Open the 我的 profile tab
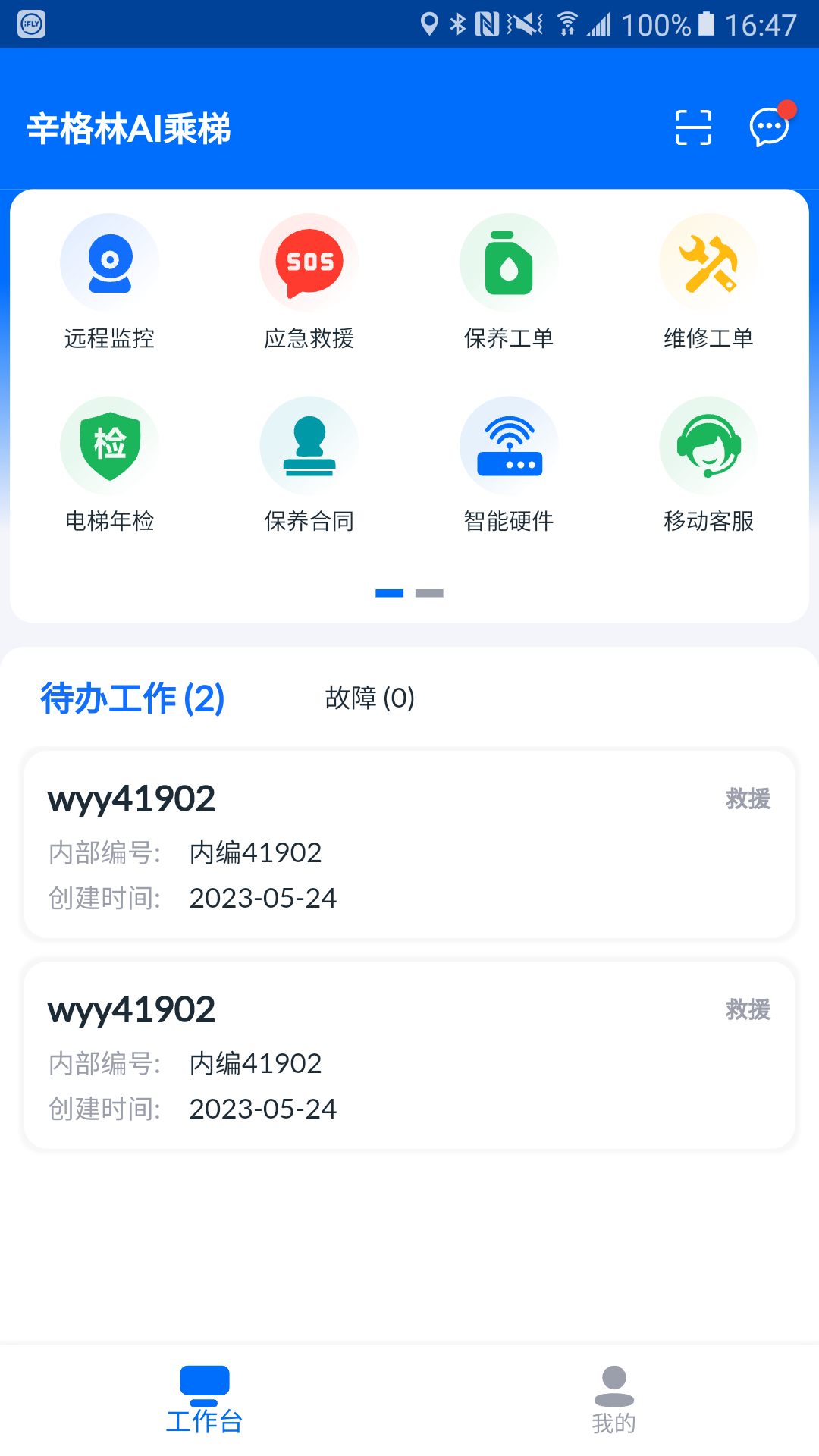Viewport: 819px width, 1456px height. (x=614, y=1407)
